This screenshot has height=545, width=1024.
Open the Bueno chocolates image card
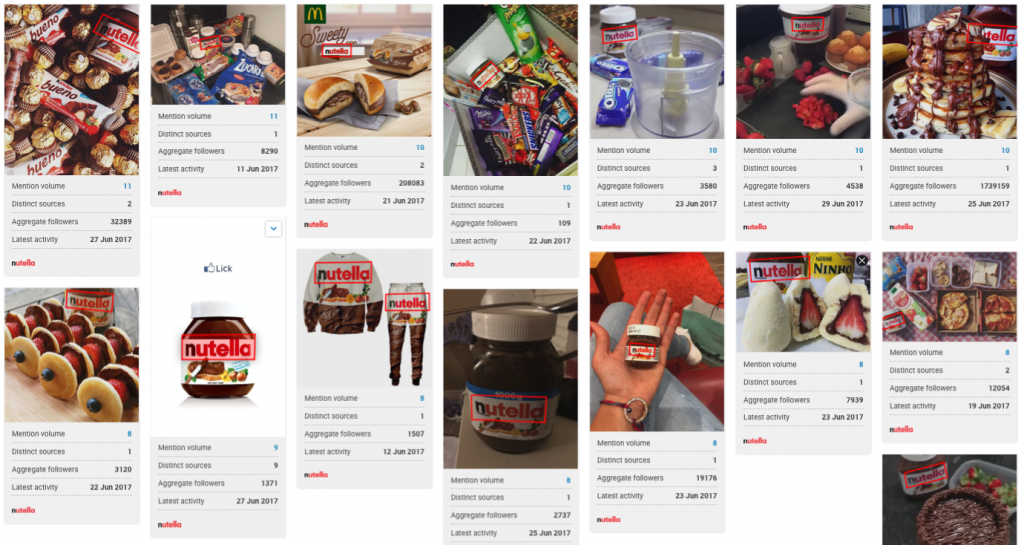71,90
